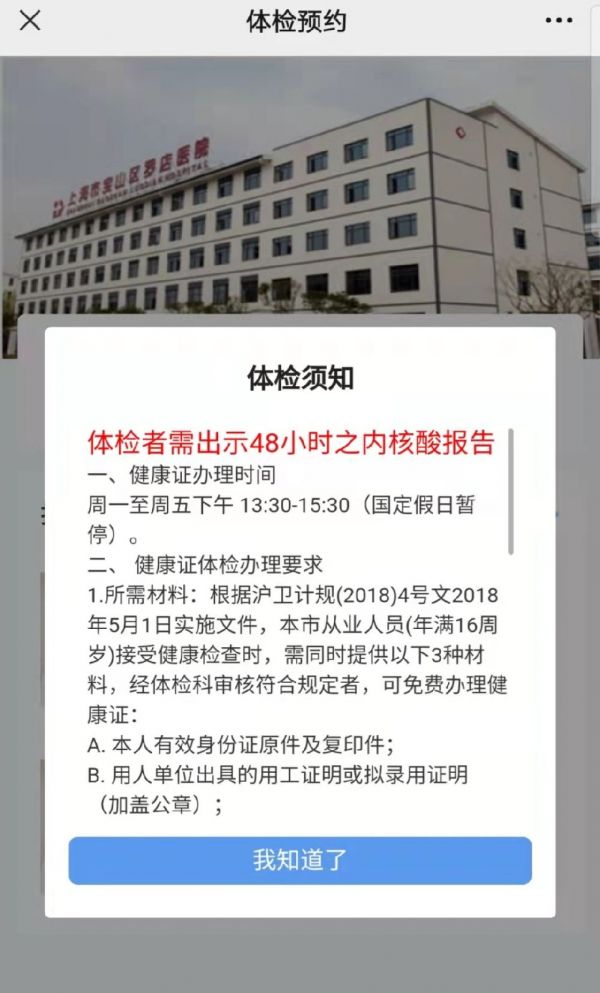The image size is (600, 993).
Task: Open the three-dot overflow menu
Action: (558, 21)
